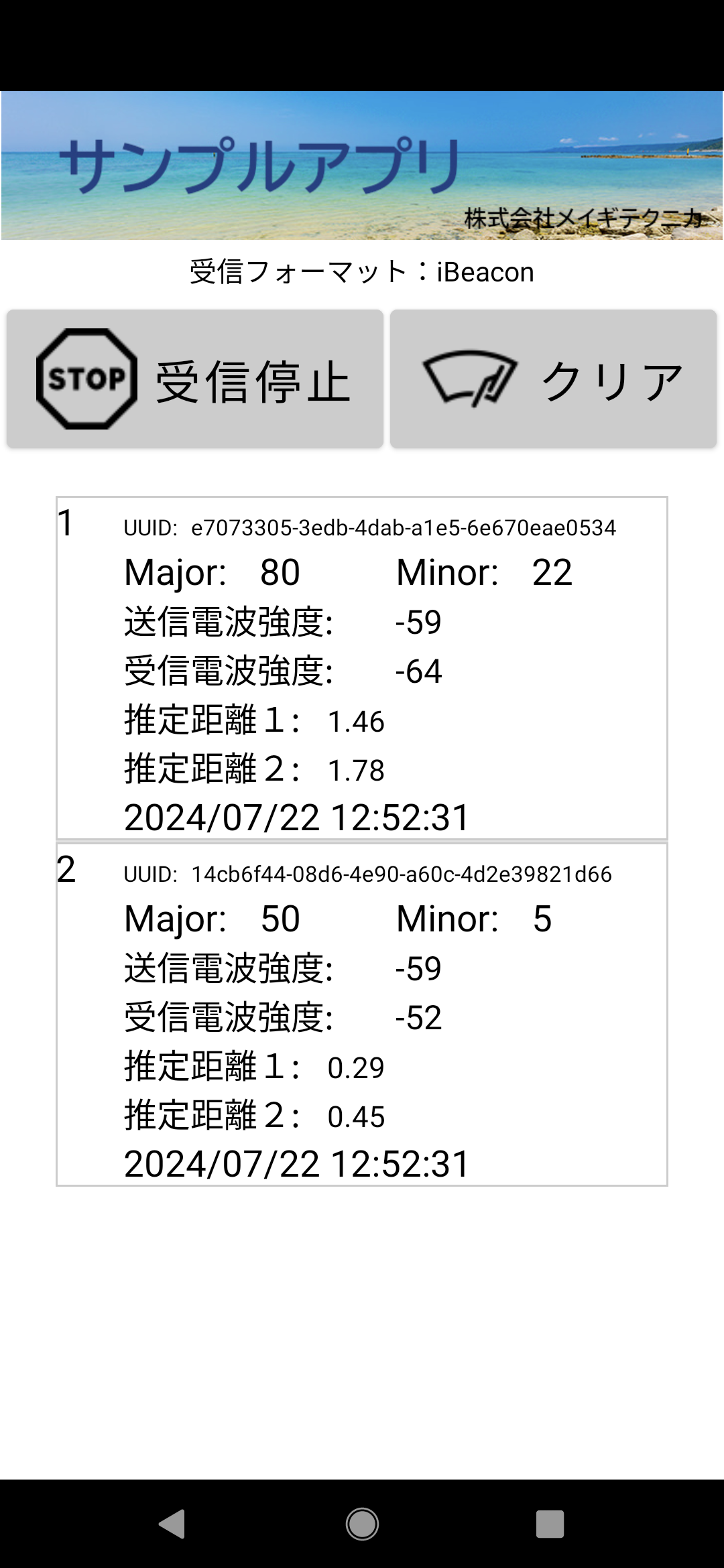The width and height of the screenshot is (724, 1568).
Task: Select beacon entry 1 with Major 80
Action: (x=362, y=668)
